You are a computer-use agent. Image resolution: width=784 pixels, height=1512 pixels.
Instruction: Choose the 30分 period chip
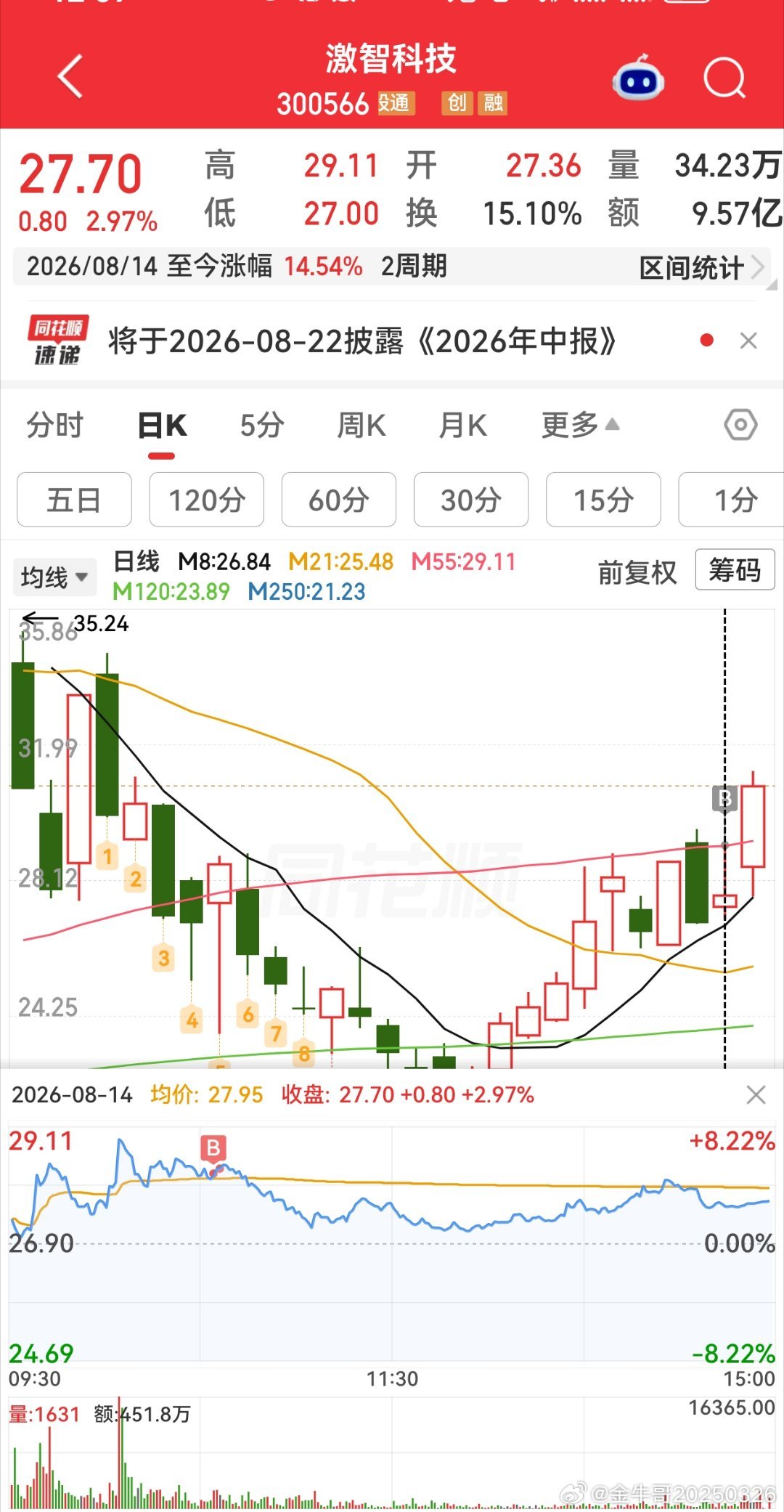[x=471, y=500]
